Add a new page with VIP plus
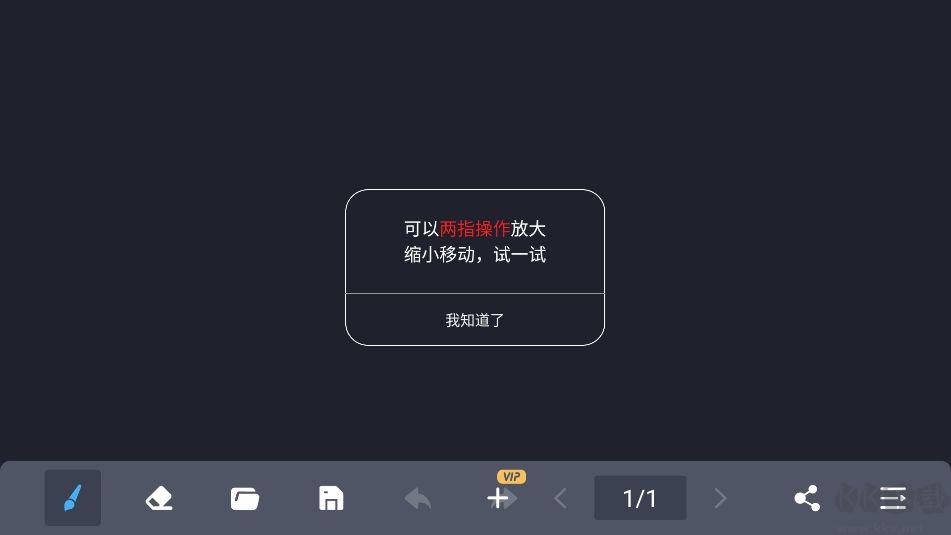 point(499,497)
